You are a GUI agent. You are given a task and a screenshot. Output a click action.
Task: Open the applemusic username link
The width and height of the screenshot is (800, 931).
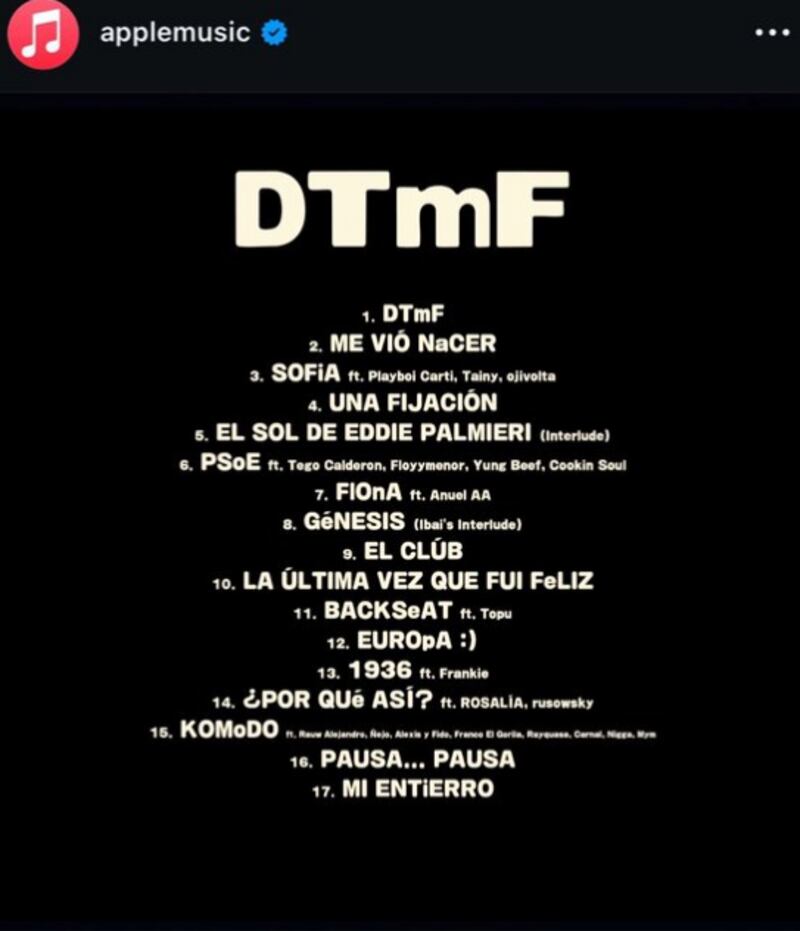pos(175,33)
